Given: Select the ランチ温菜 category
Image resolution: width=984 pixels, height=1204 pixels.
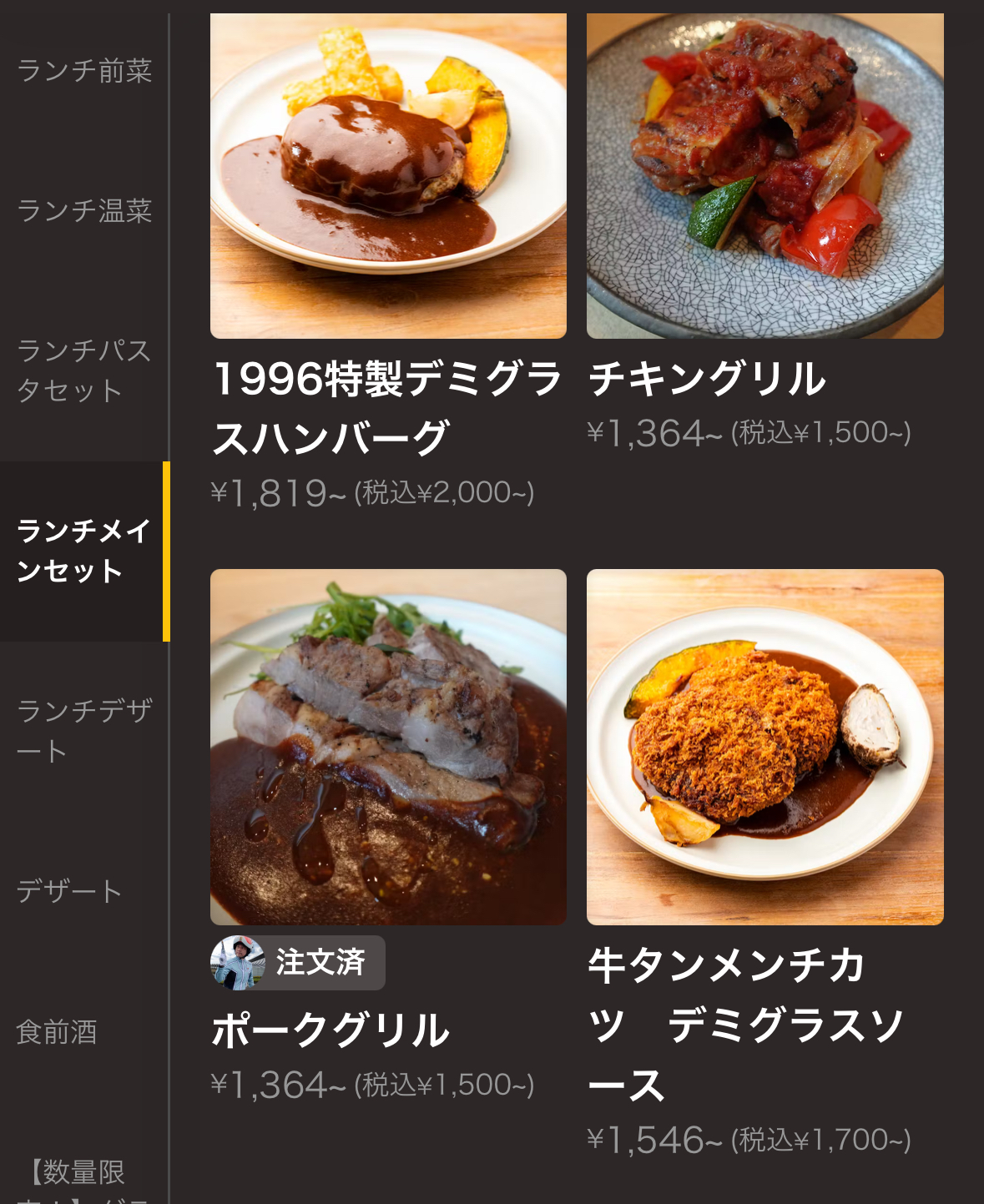Looking at the screenshot, I should [x=83, y=211].
